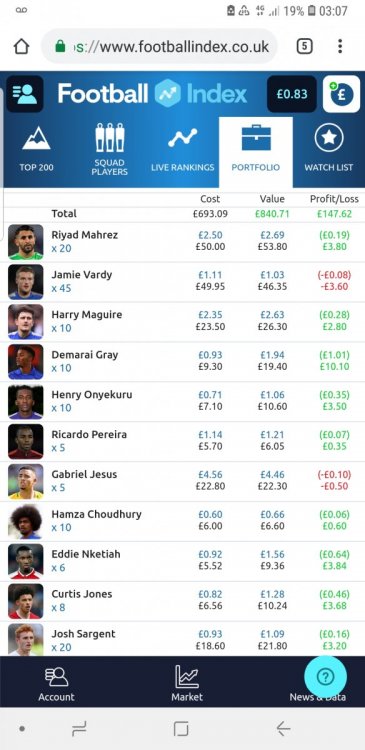The width and height of the screenshot is (365, 750).
Task: Go to the Account section
Action: 56,683
